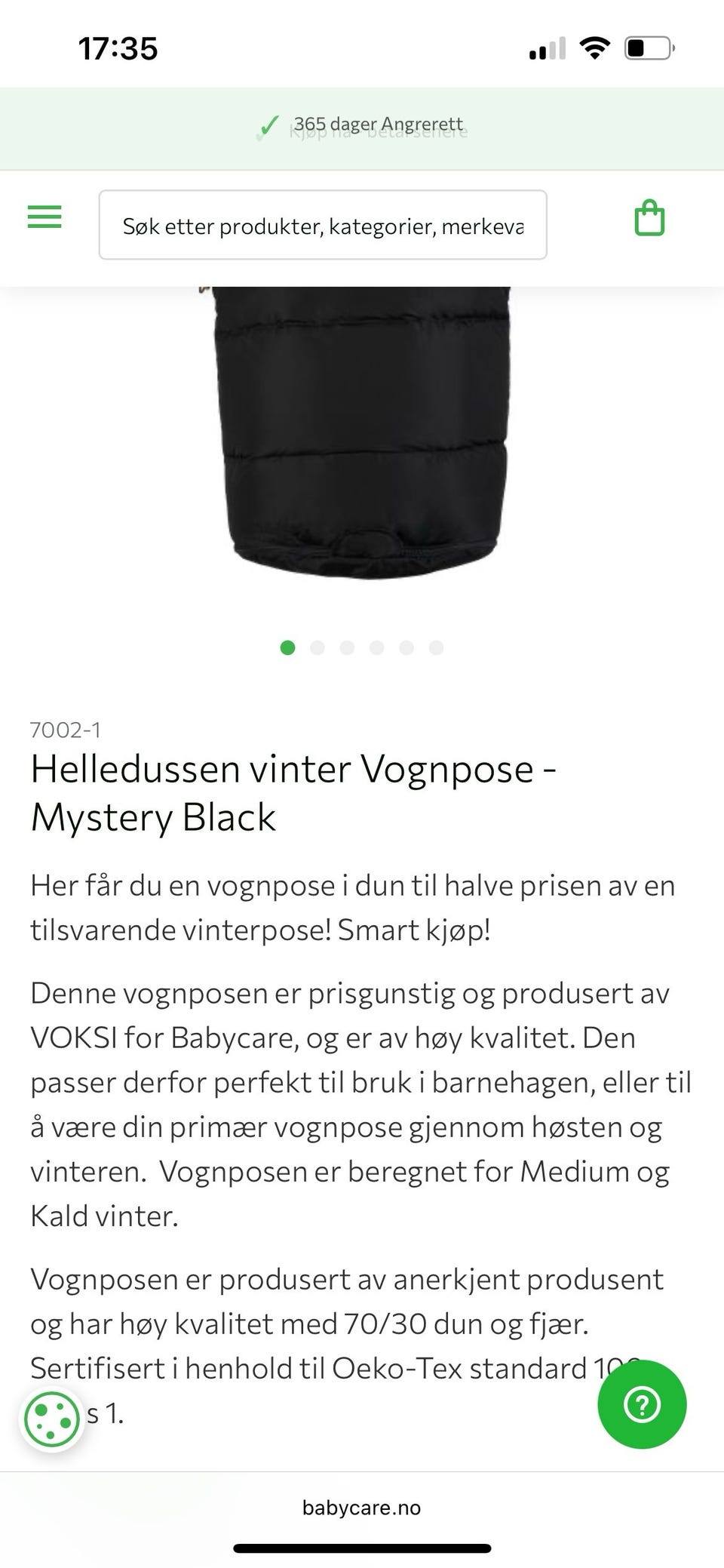Tap the babycare.no address bar label

click(362, 1508)
